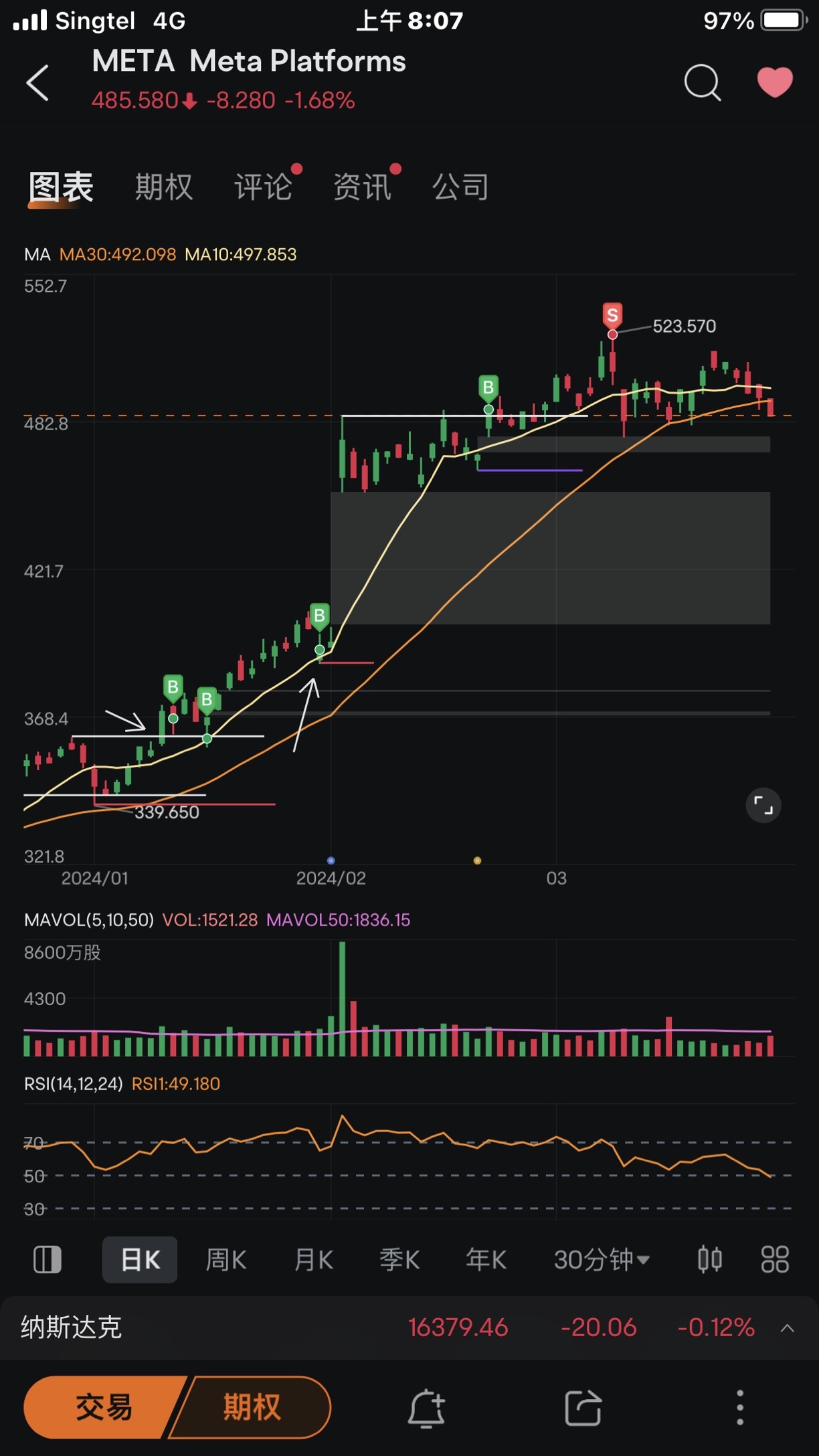Open the indicators grid icon
This screenshot has width=819, height=1456.
775,1259
